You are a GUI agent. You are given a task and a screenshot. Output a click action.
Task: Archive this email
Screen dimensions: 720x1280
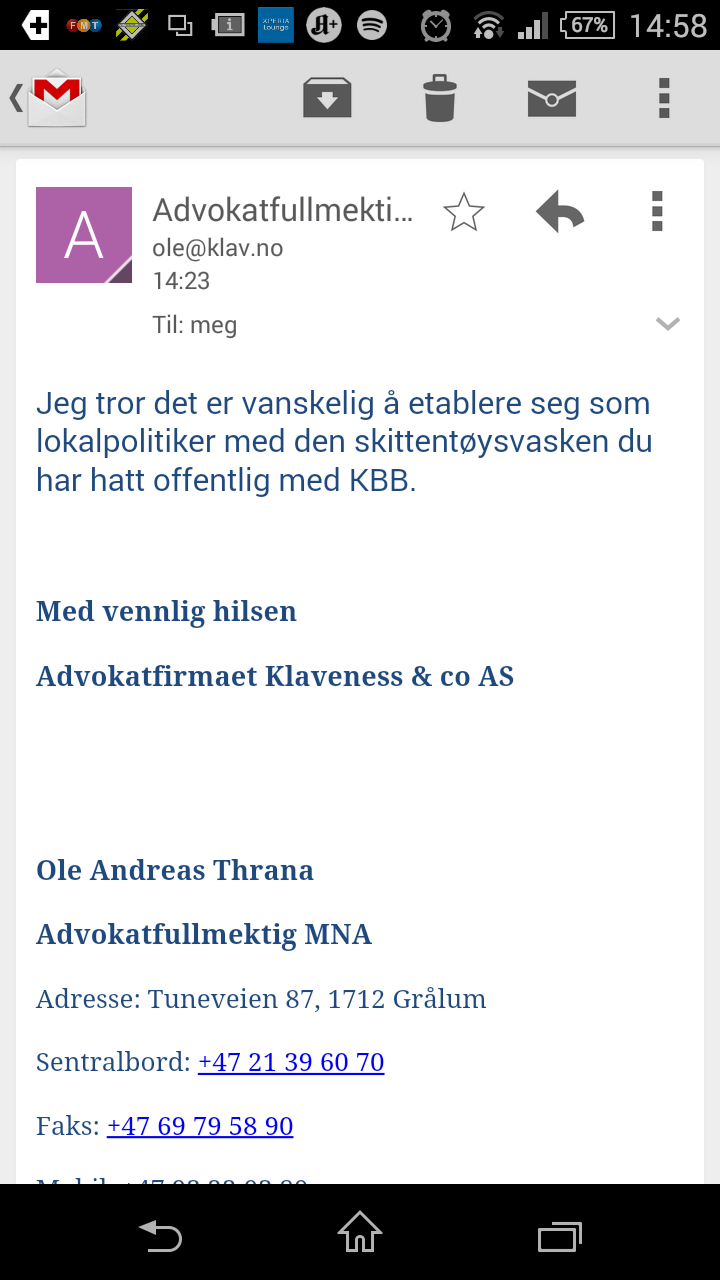(x=327, y=98)
